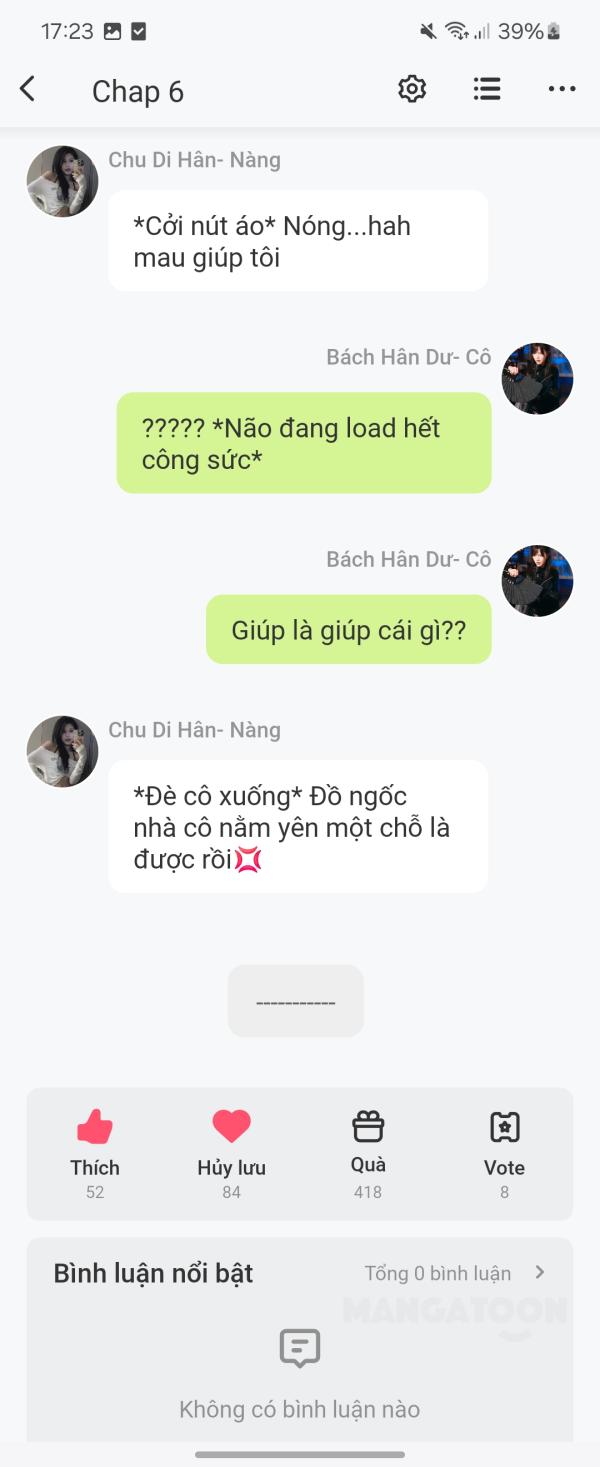Viewport: 600px width, 1467px height.
Task: Open the three-dot overflow menu
Action: 562,90
